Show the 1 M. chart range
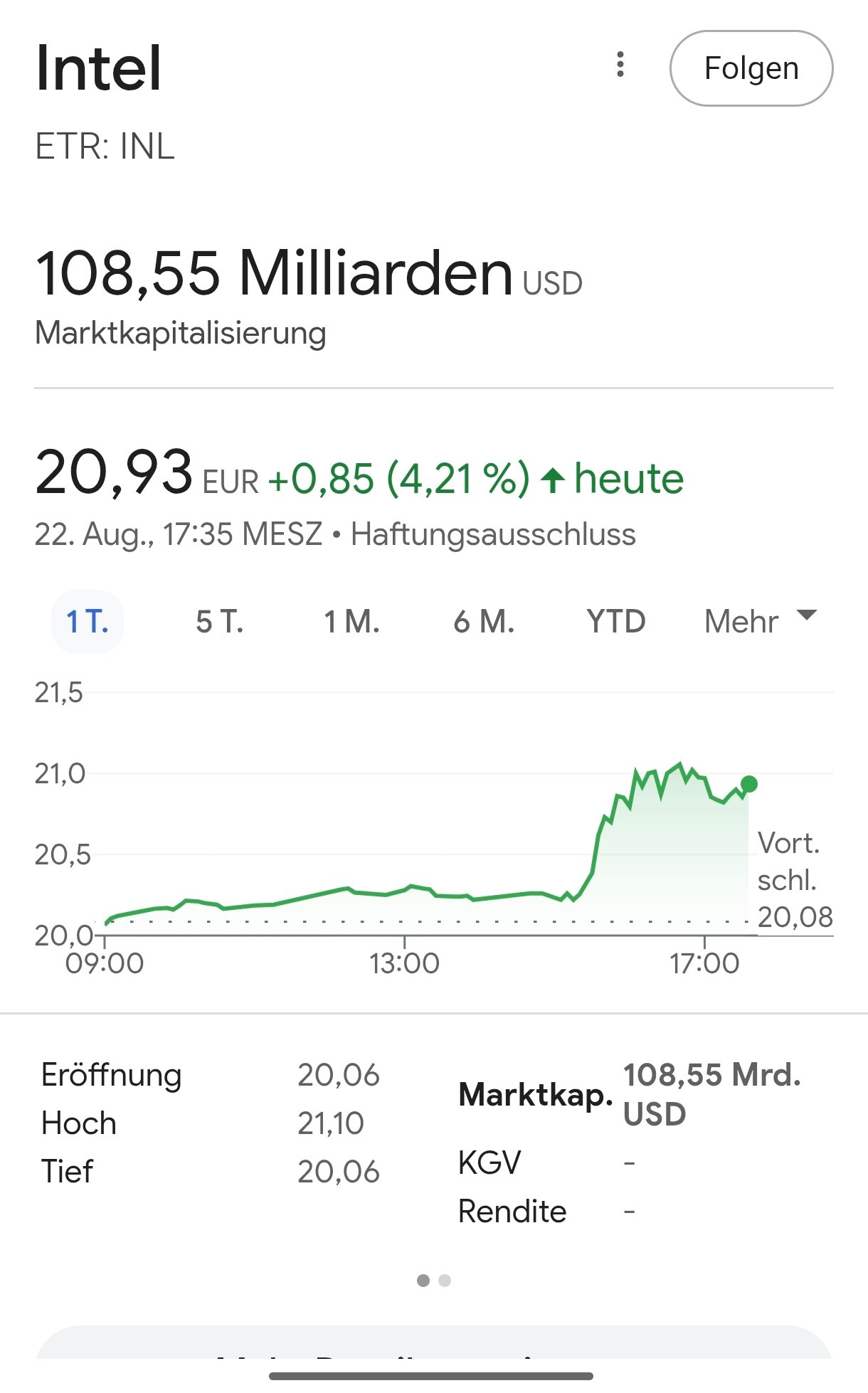 (351, 622)
